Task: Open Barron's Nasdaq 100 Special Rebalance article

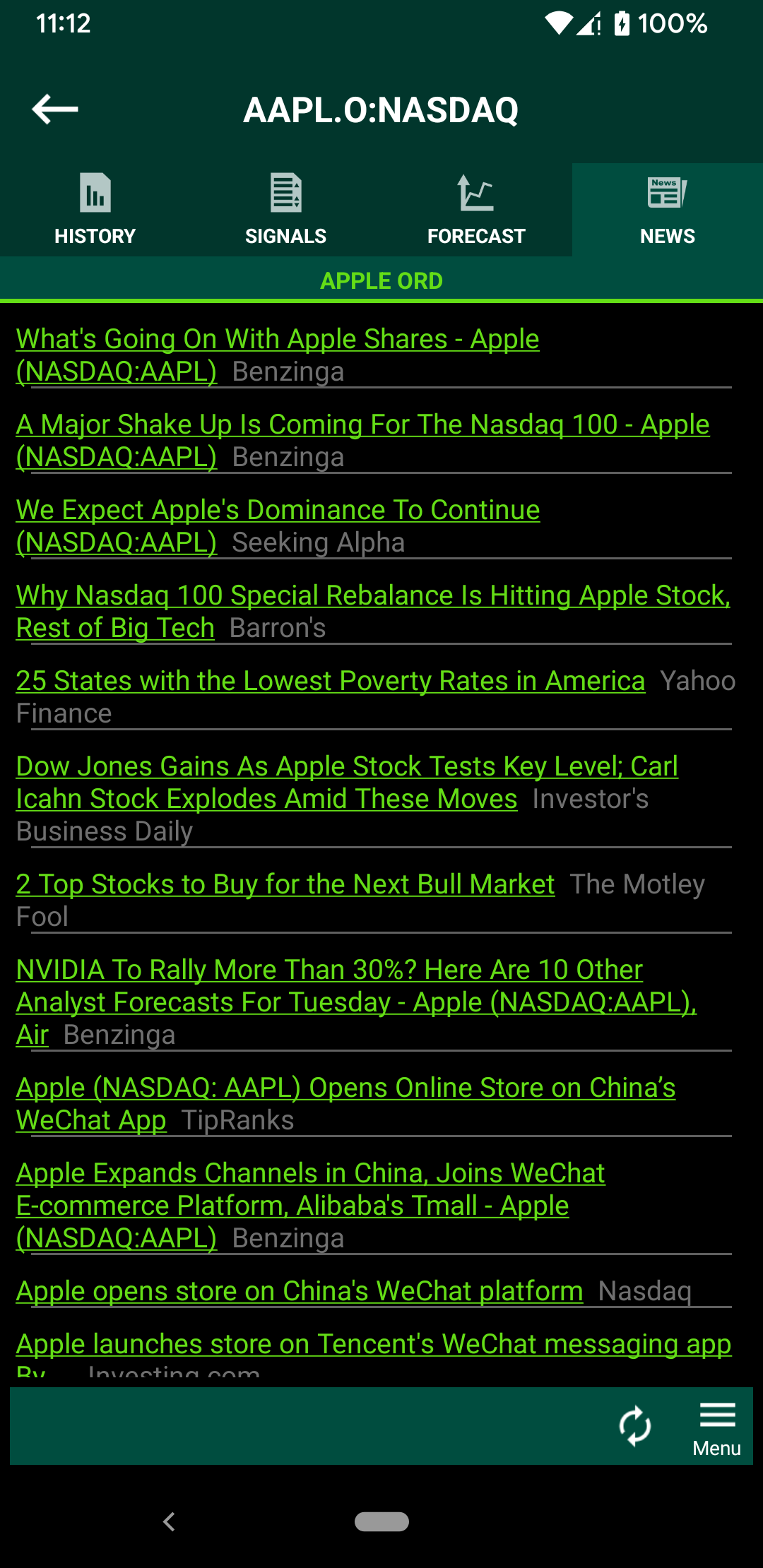Action: 373,612
